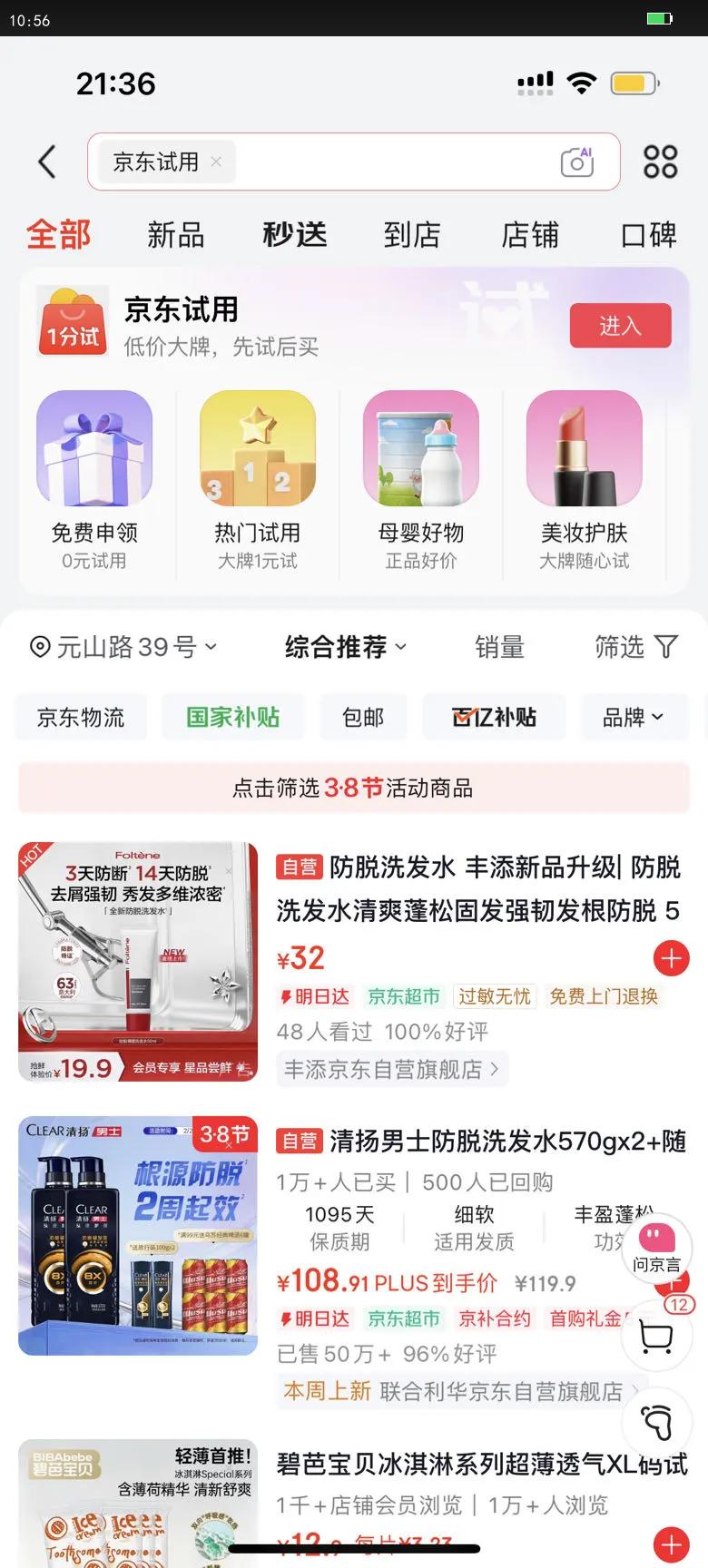Open the 筛选 filter panel
Image resolution: width=708 pixels, height=1568 pixels.
click(635, 647)
